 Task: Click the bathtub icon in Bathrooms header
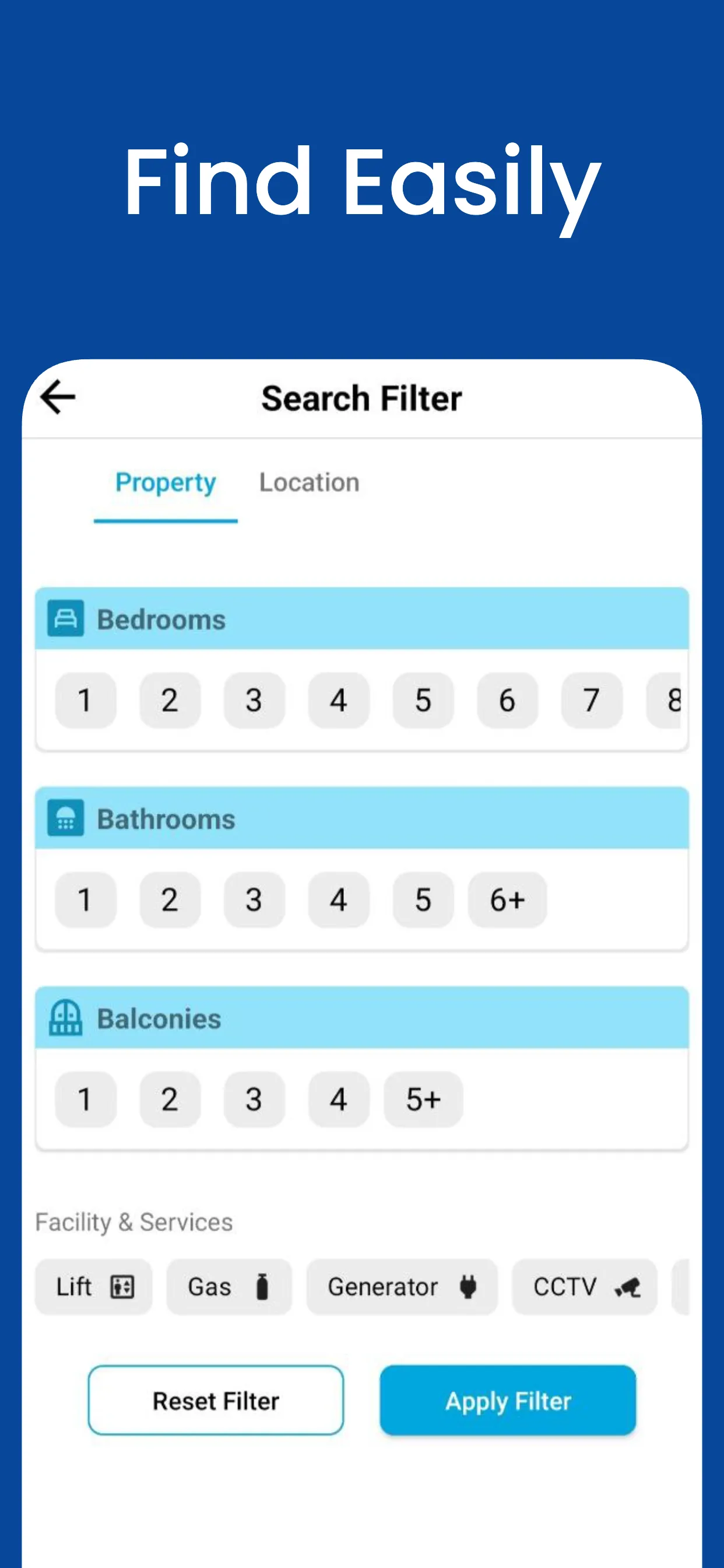[x=66, y=818]
